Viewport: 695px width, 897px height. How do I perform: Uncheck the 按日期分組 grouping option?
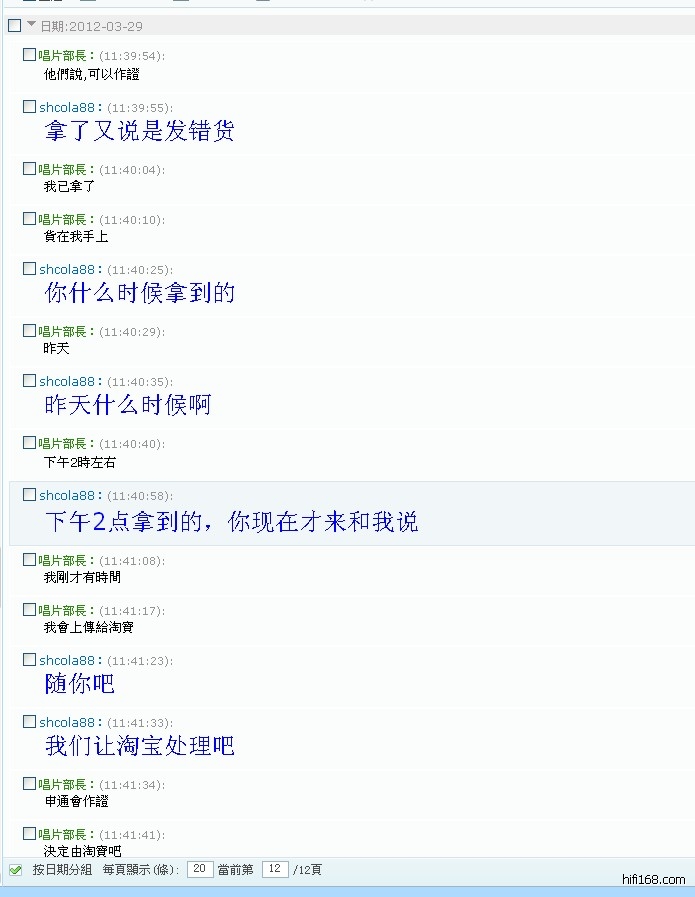tap(15, 870)
